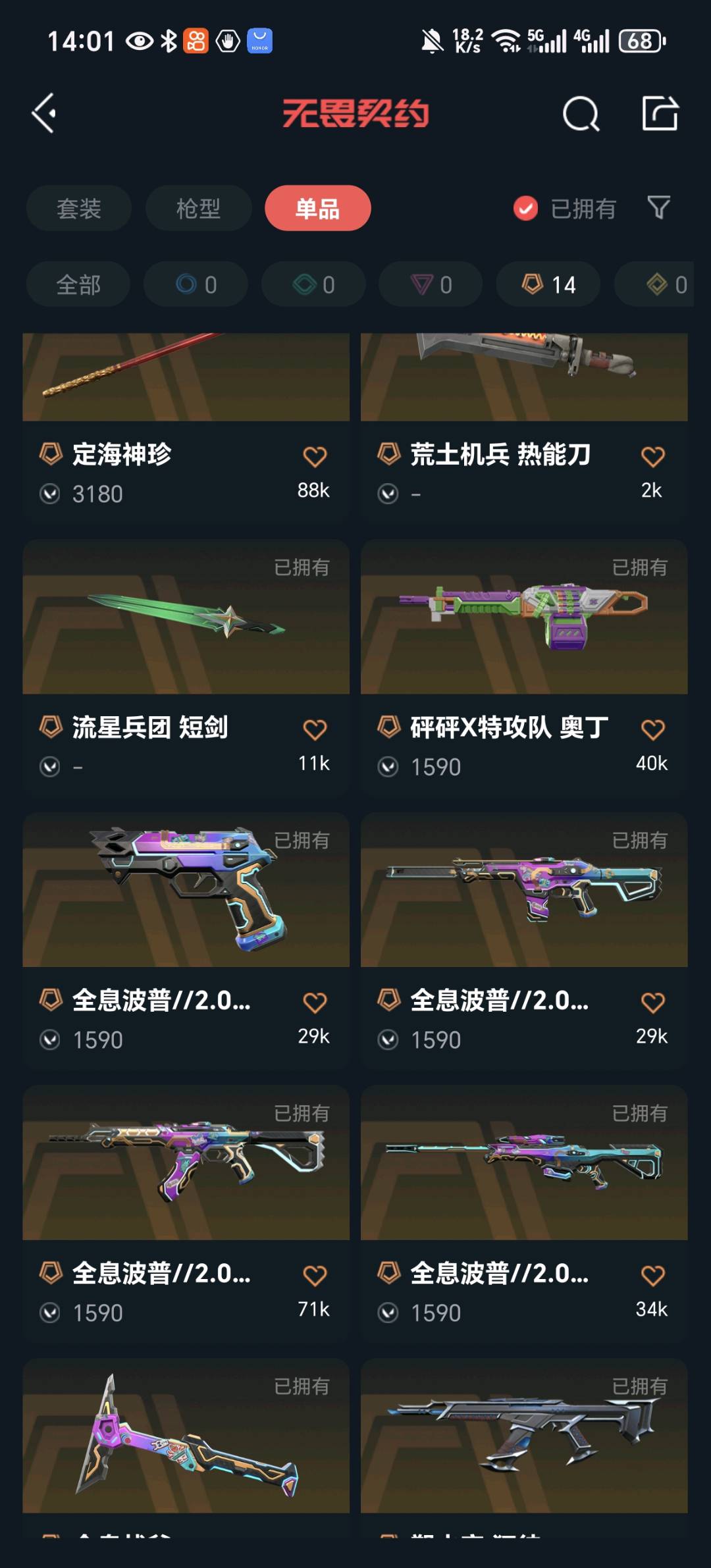The image size is (711, 1568).
Task: Open the search icon
Action: 581,114
